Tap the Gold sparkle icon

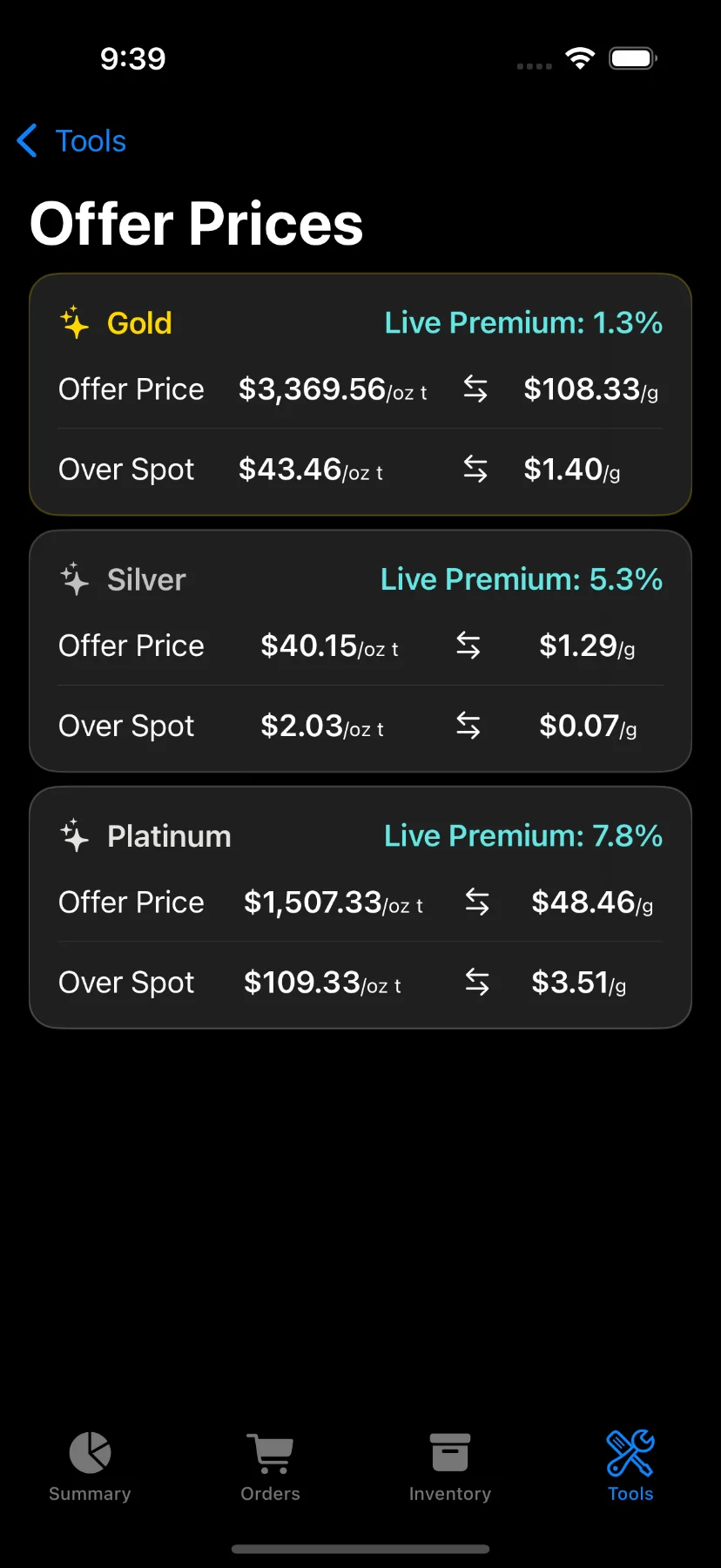pos(75,322)
